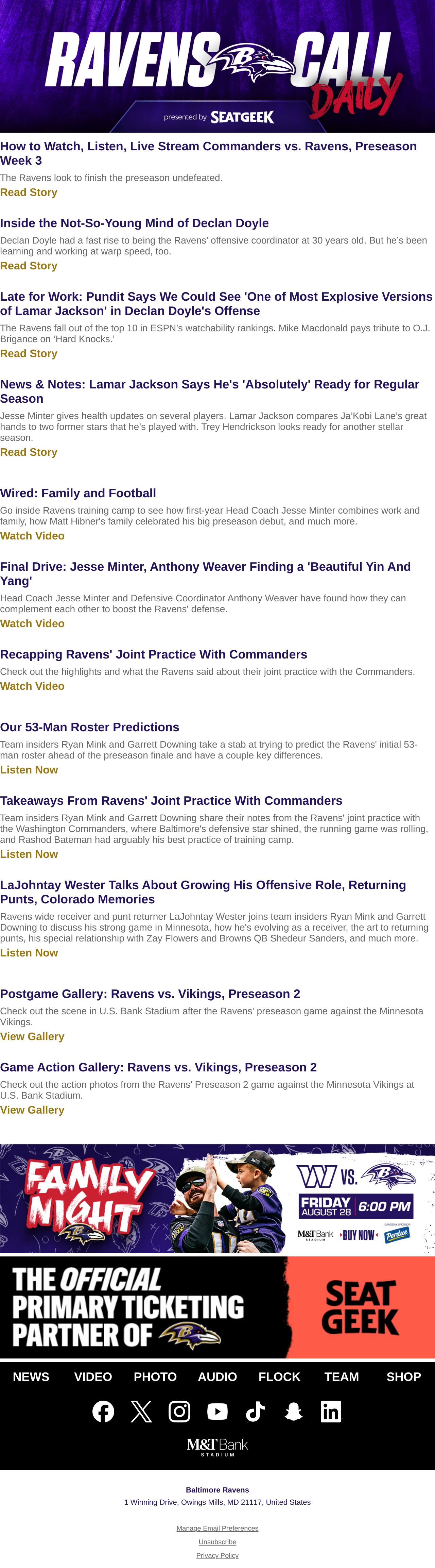Open the Instagram icon
This screenshot has width=435, height=1568.
coord(179,1411)
